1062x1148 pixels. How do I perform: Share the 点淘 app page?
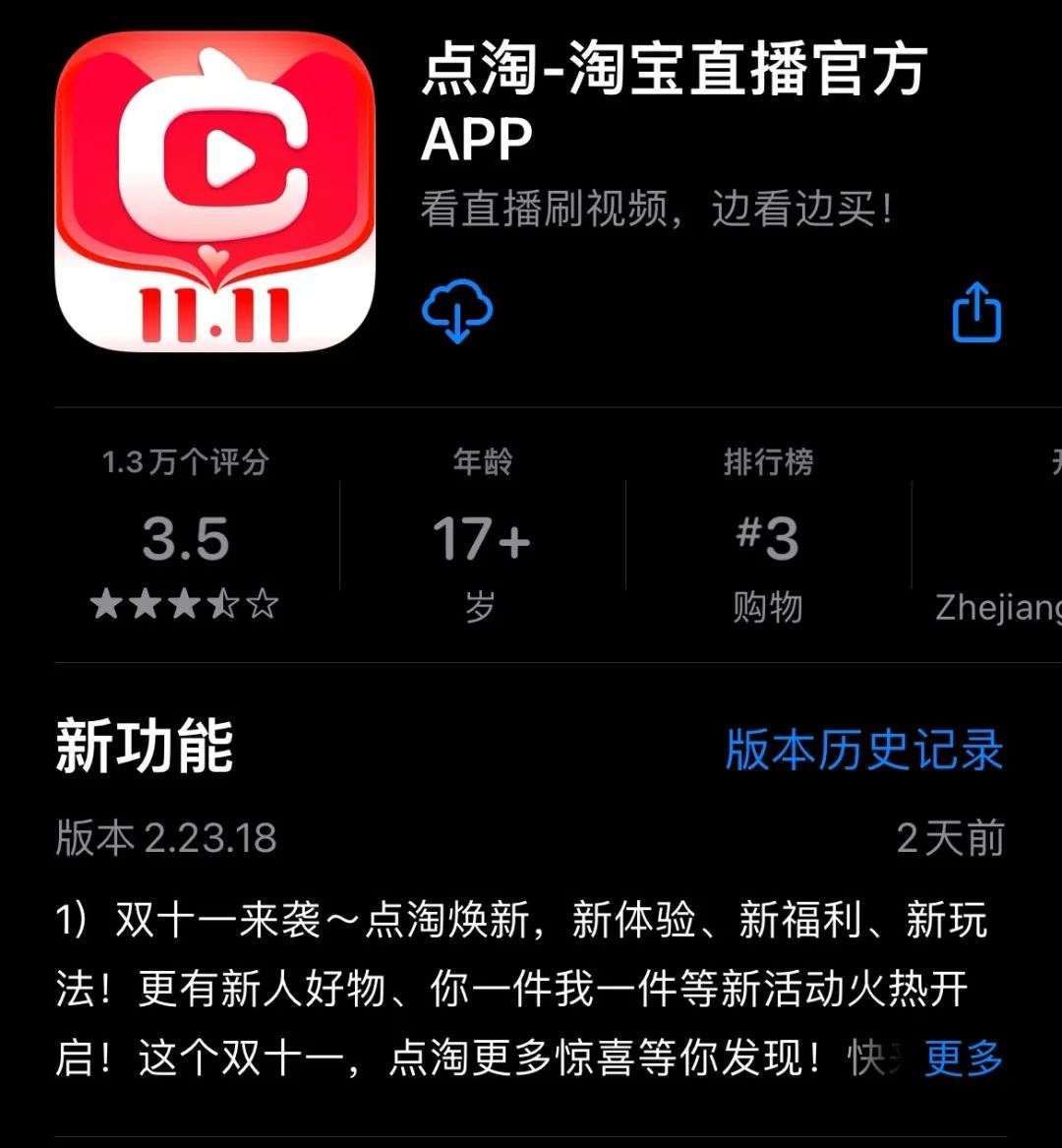[x=976, y=313]
